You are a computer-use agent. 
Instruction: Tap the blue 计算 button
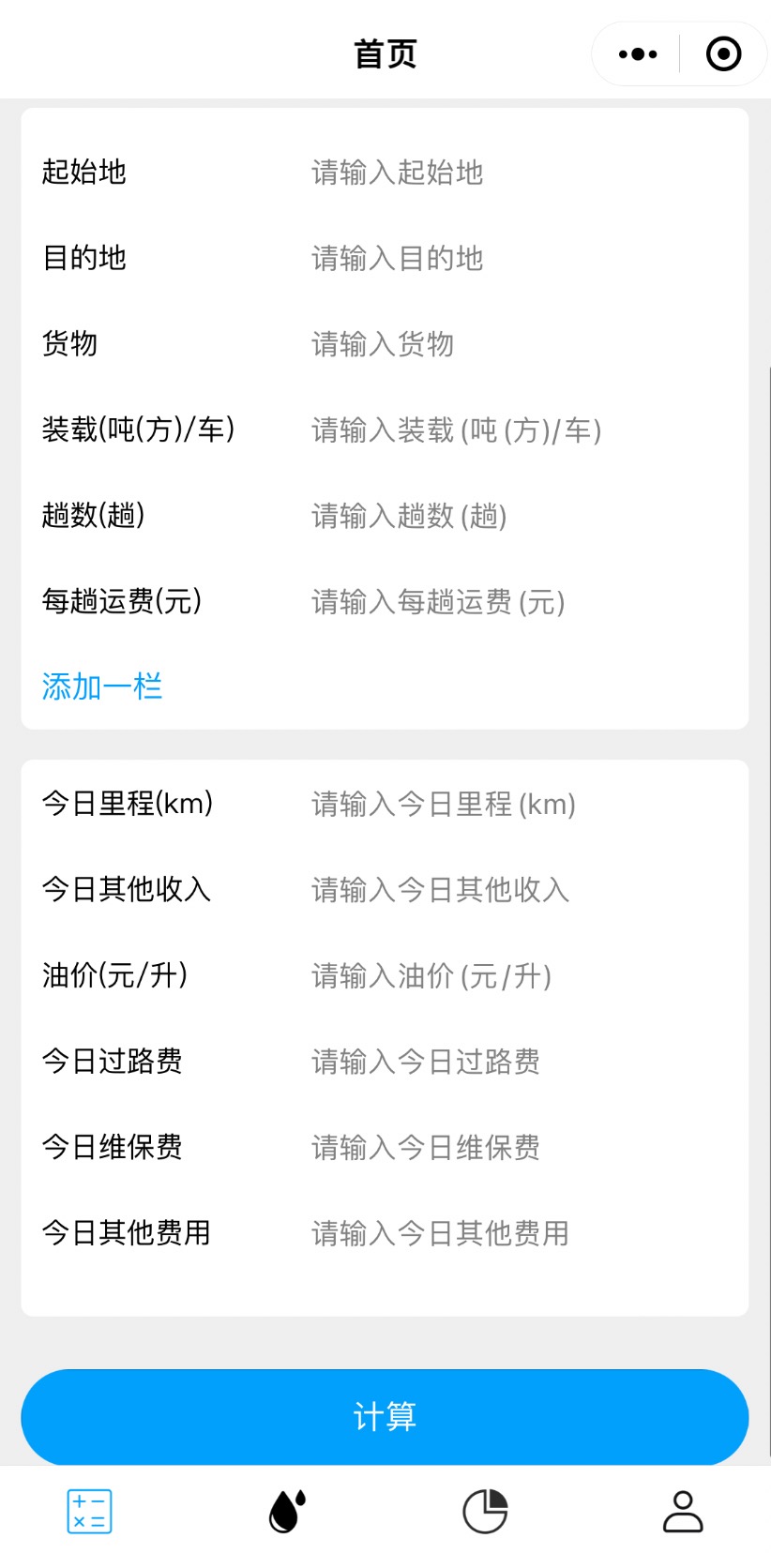point(385,1417)
